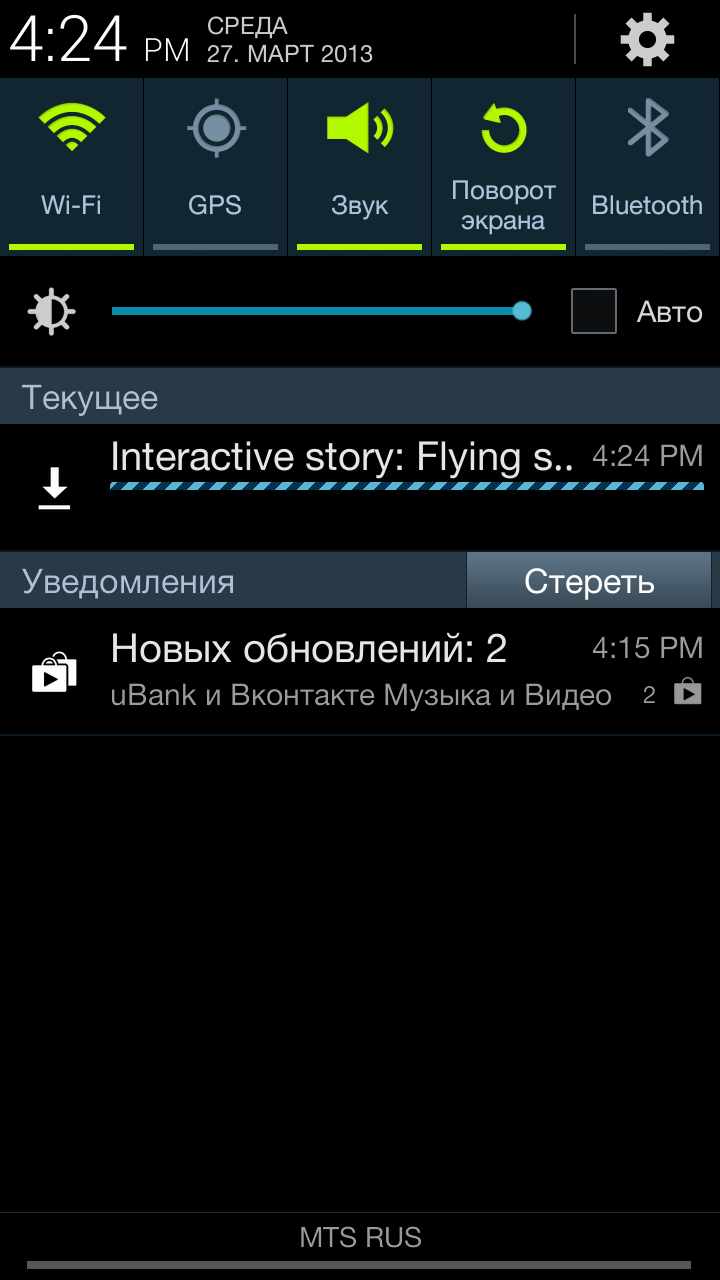This screenshot has width=720, height=1280.
Task: Turn on Bluetooth
Action: [647, 165]
